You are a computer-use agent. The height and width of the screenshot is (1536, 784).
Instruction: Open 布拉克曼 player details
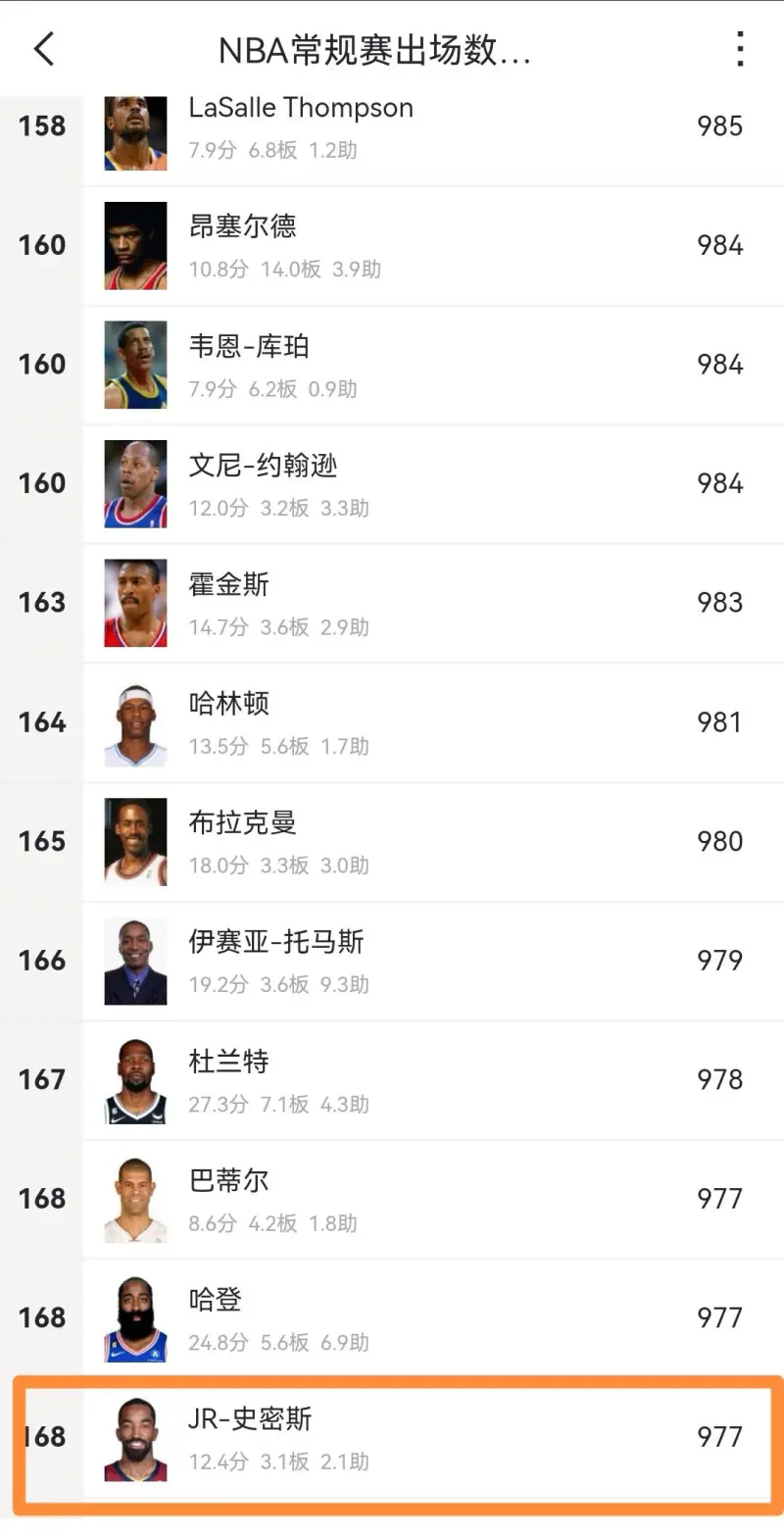click(431, 841)
